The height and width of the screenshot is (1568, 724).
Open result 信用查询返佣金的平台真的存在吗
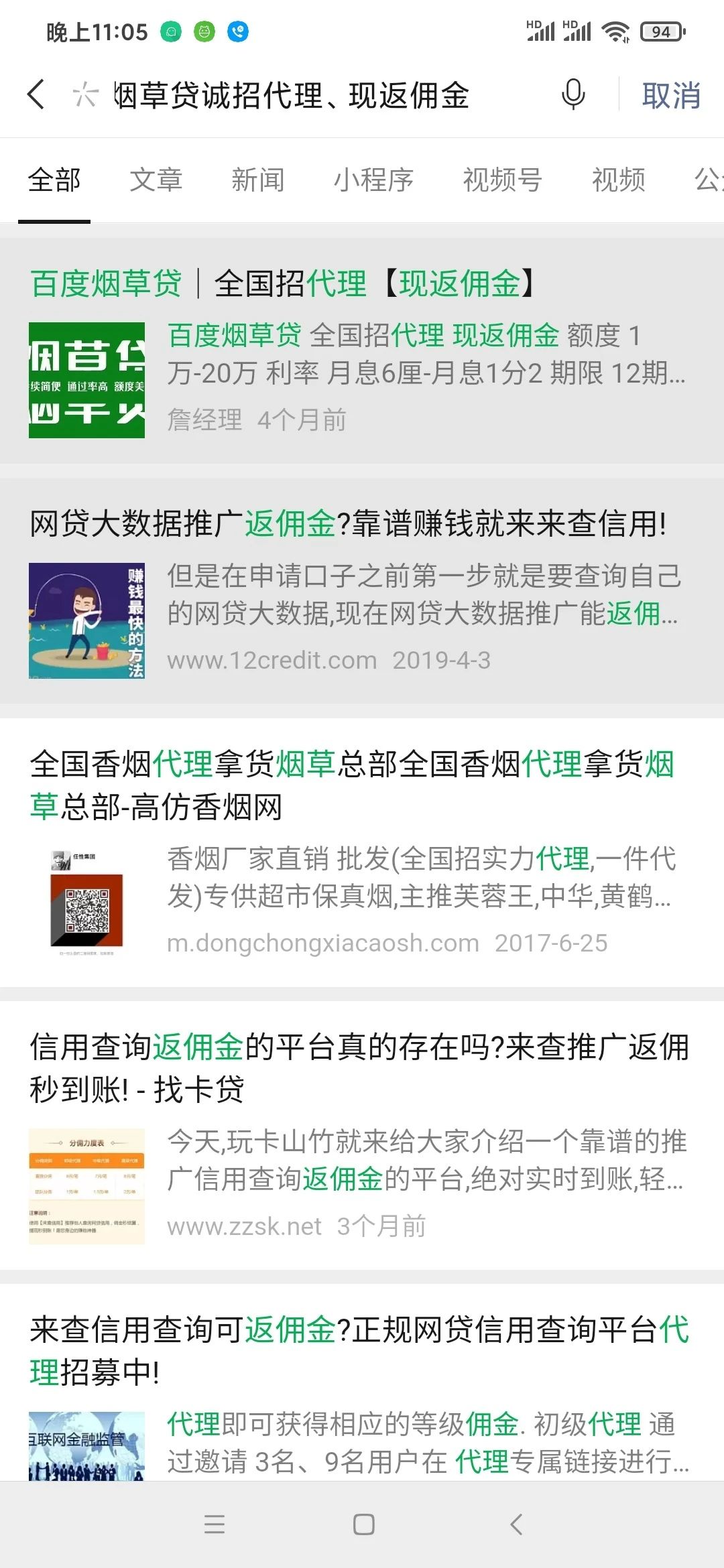tap(362, 1135)
